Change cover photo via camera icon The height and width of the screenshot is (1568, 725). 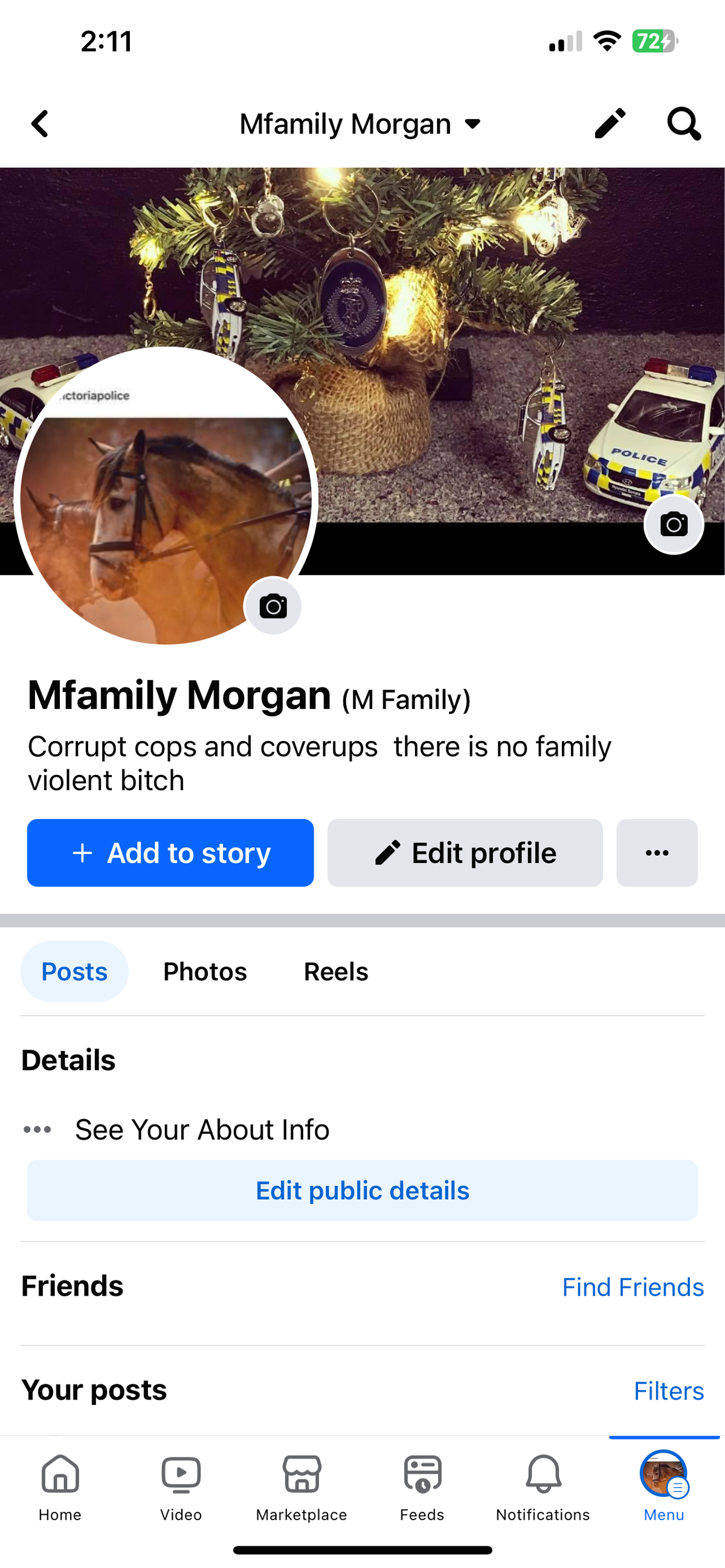[x=673, y=524]
